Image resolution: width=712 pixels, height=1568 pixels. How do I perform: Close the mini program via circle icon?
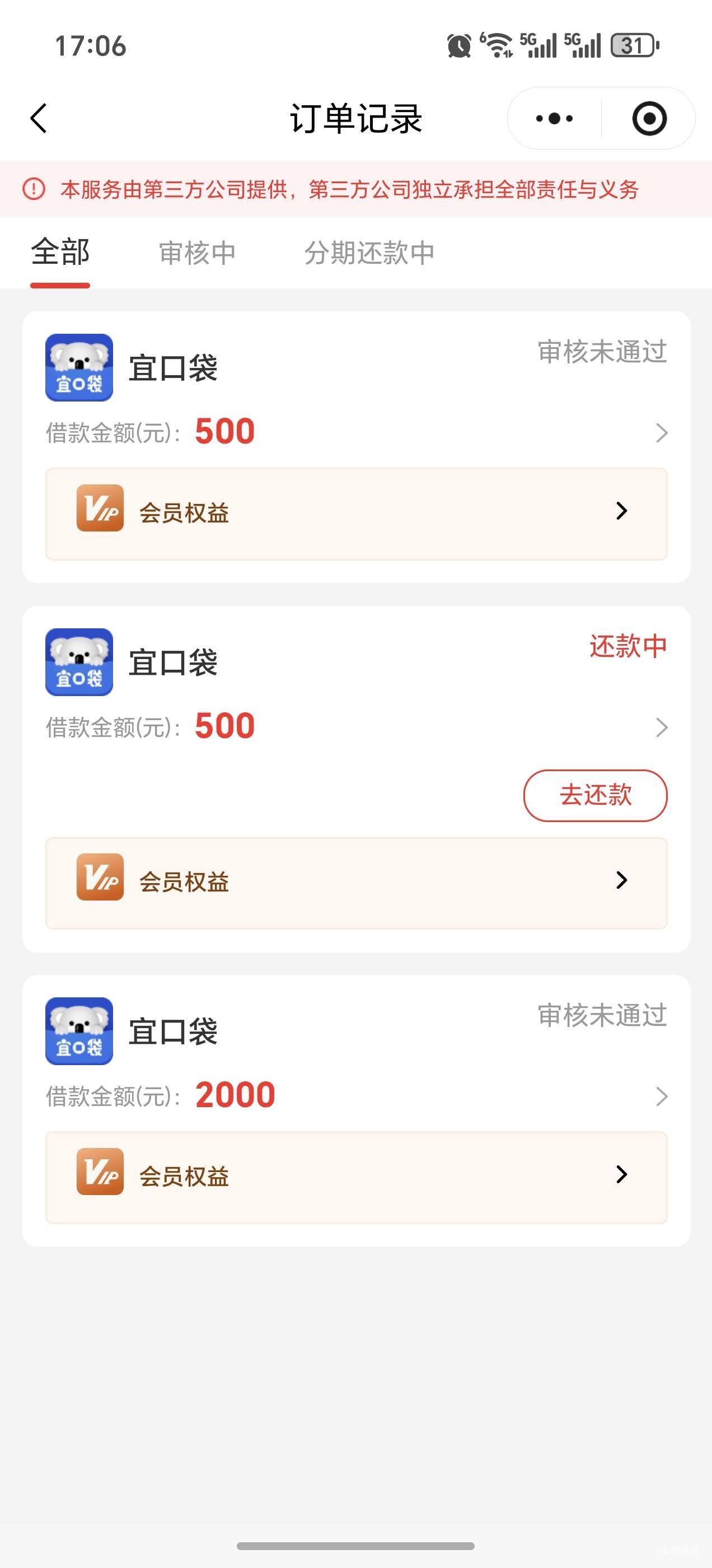[x=649, y=118]
